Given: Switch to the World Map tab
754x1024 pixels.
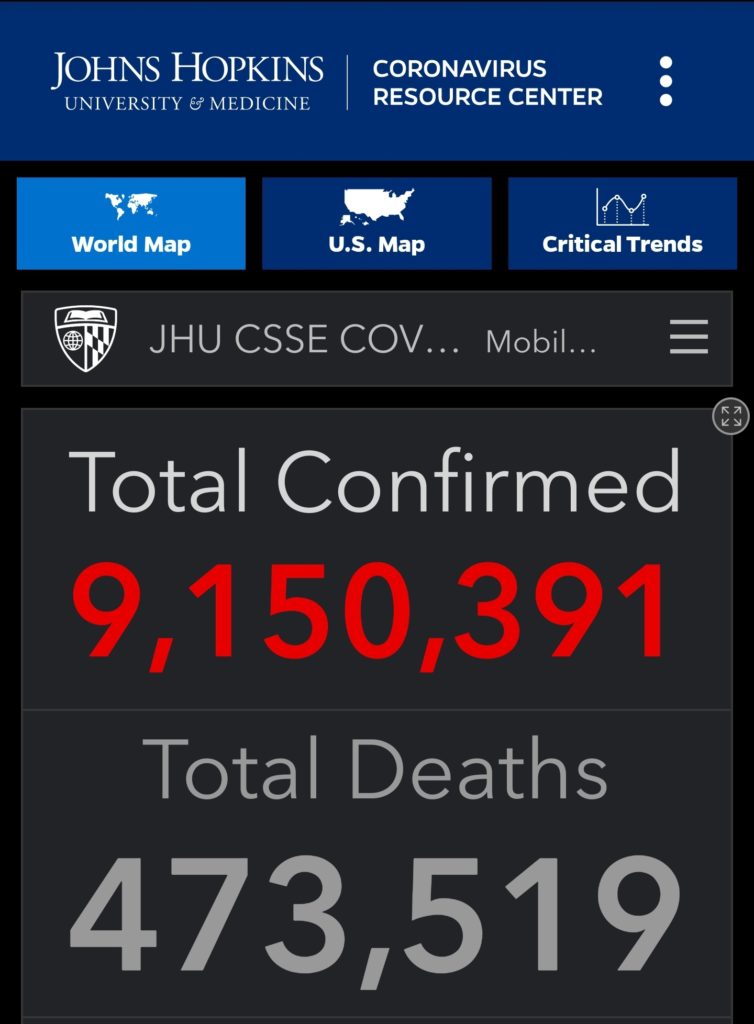Looking at the screenshot, I should click(x=131, y=223).
